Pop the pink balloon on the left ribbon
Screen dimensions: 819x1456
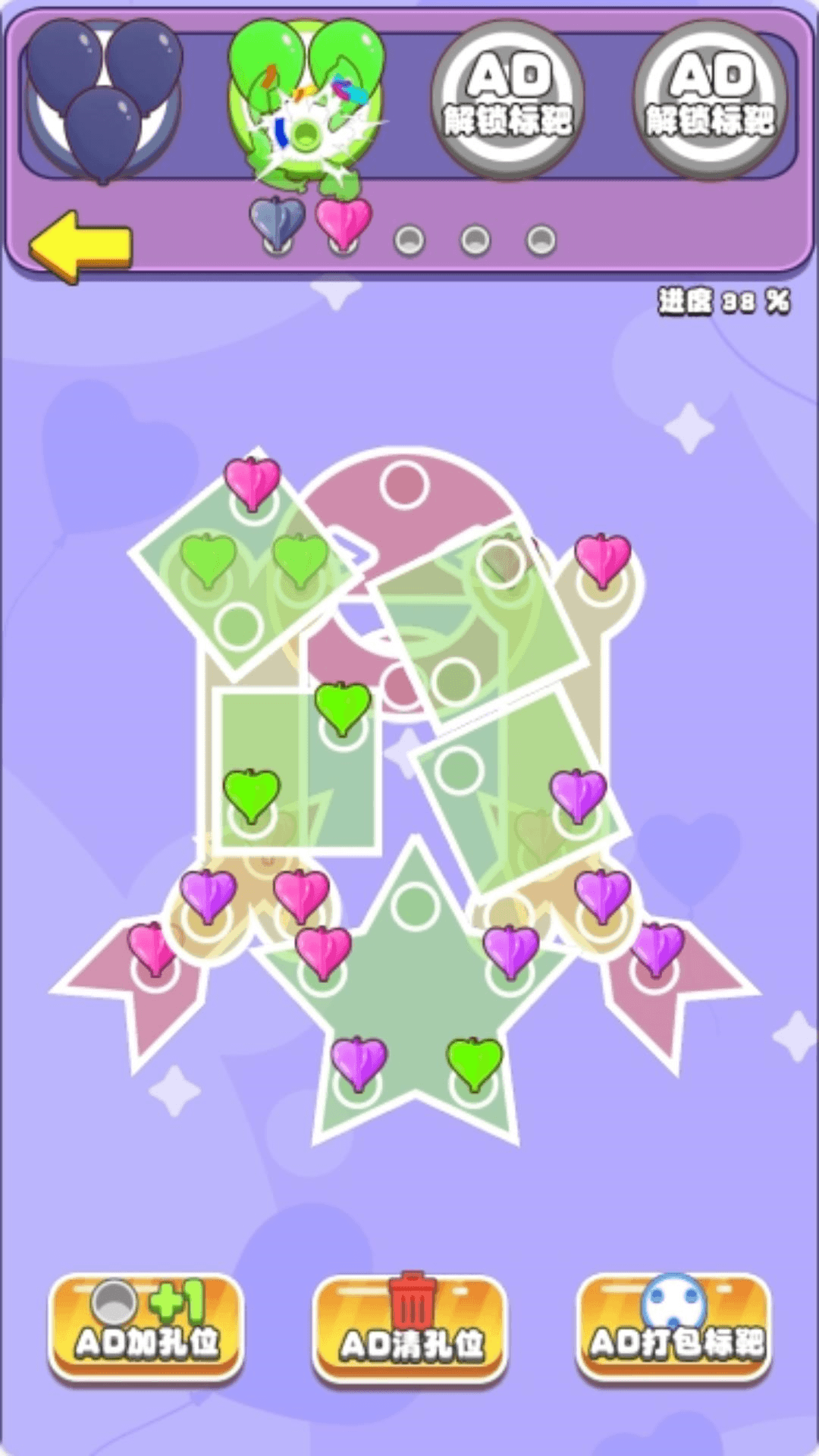tap(151, 948)
